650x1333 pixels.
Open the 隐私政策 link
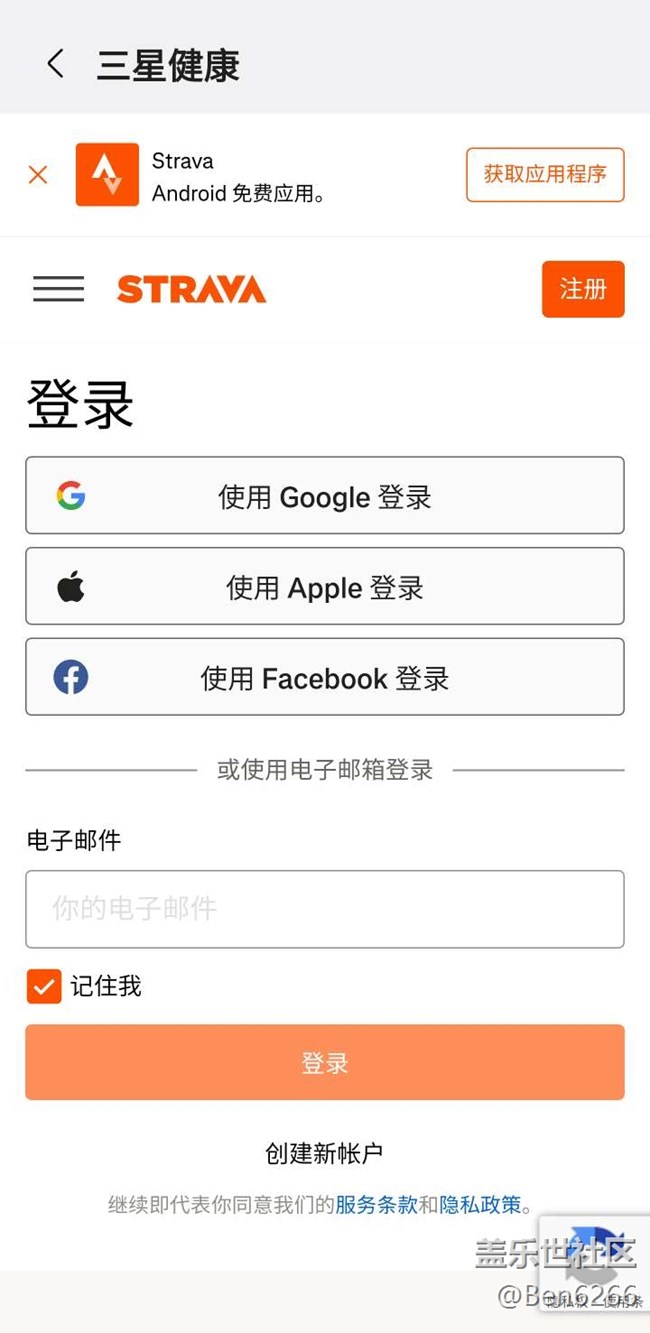pyautogui.click(x=481, y=1204)
